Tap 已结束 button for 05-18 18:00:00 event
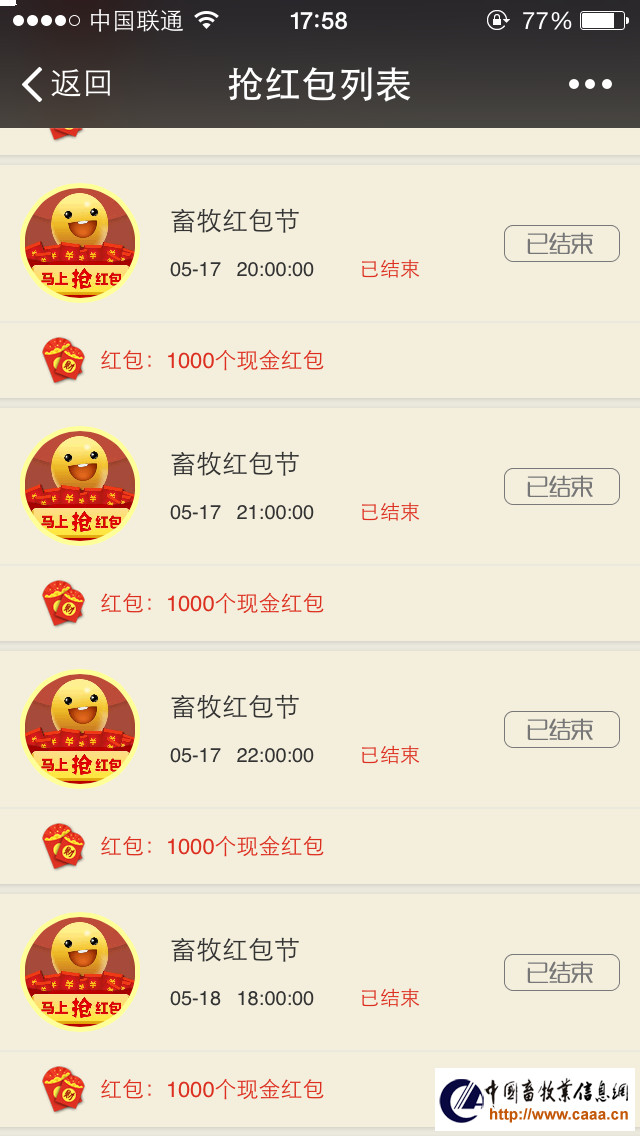The height and width of the screenshot is (1136, 640). coord(561,973)
